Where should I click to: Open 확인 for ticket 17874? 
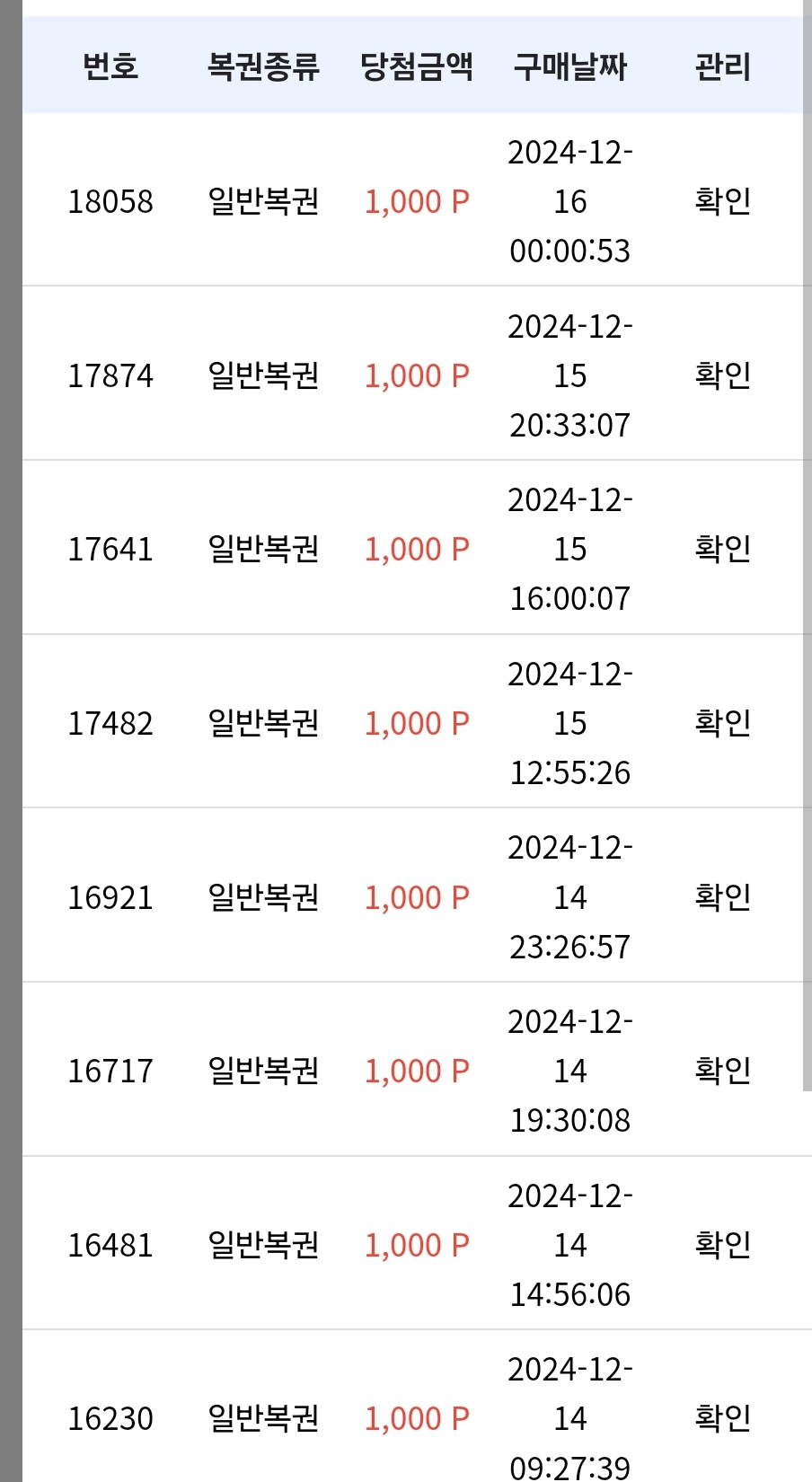click(723, 375)
